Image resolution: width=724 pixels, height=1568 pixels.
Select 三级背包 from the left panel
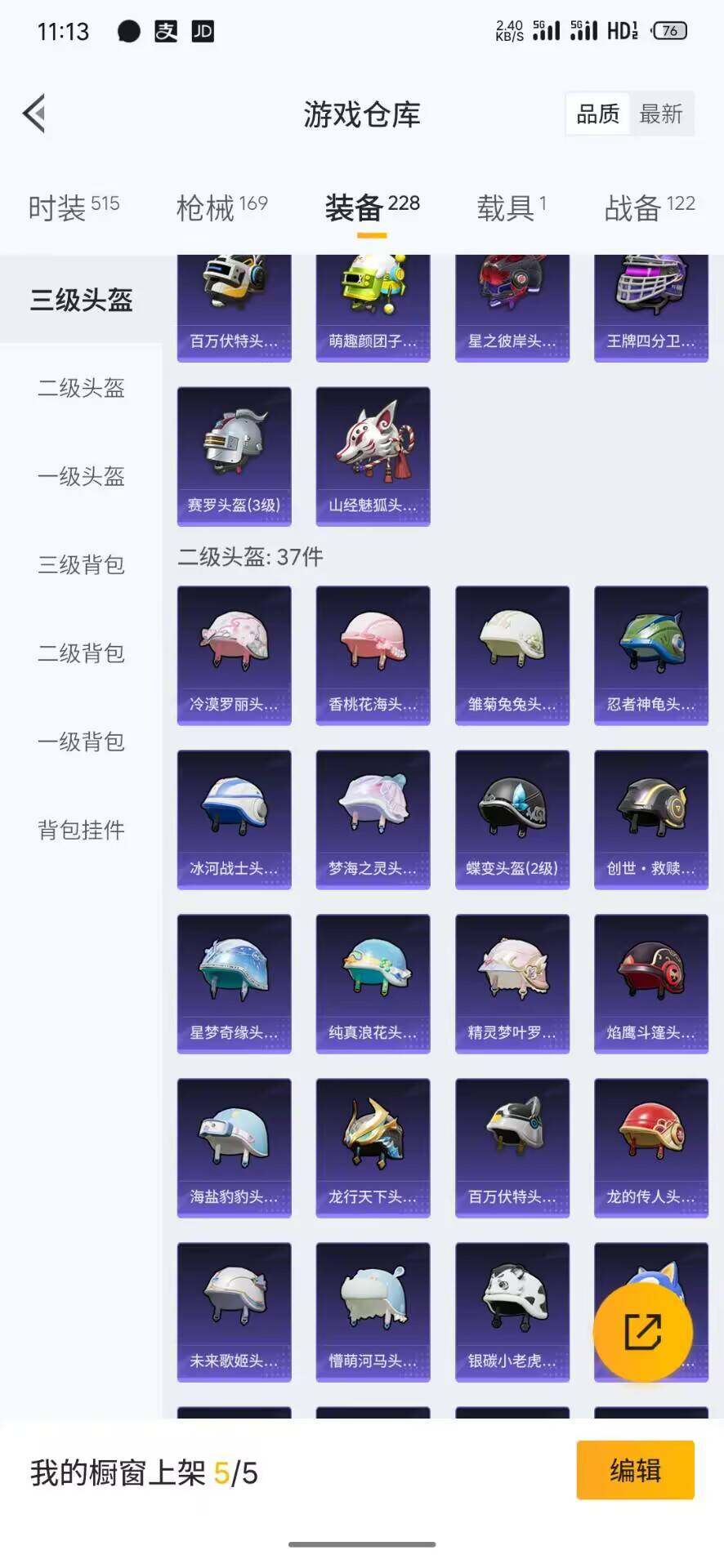click(x=80, y=565)
